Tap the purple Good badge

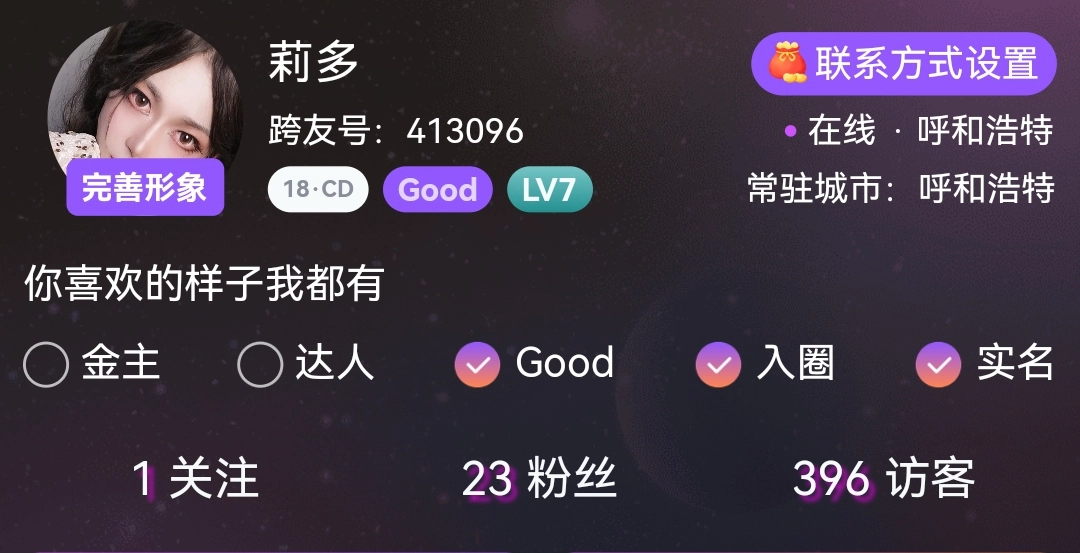coord(438,190)
